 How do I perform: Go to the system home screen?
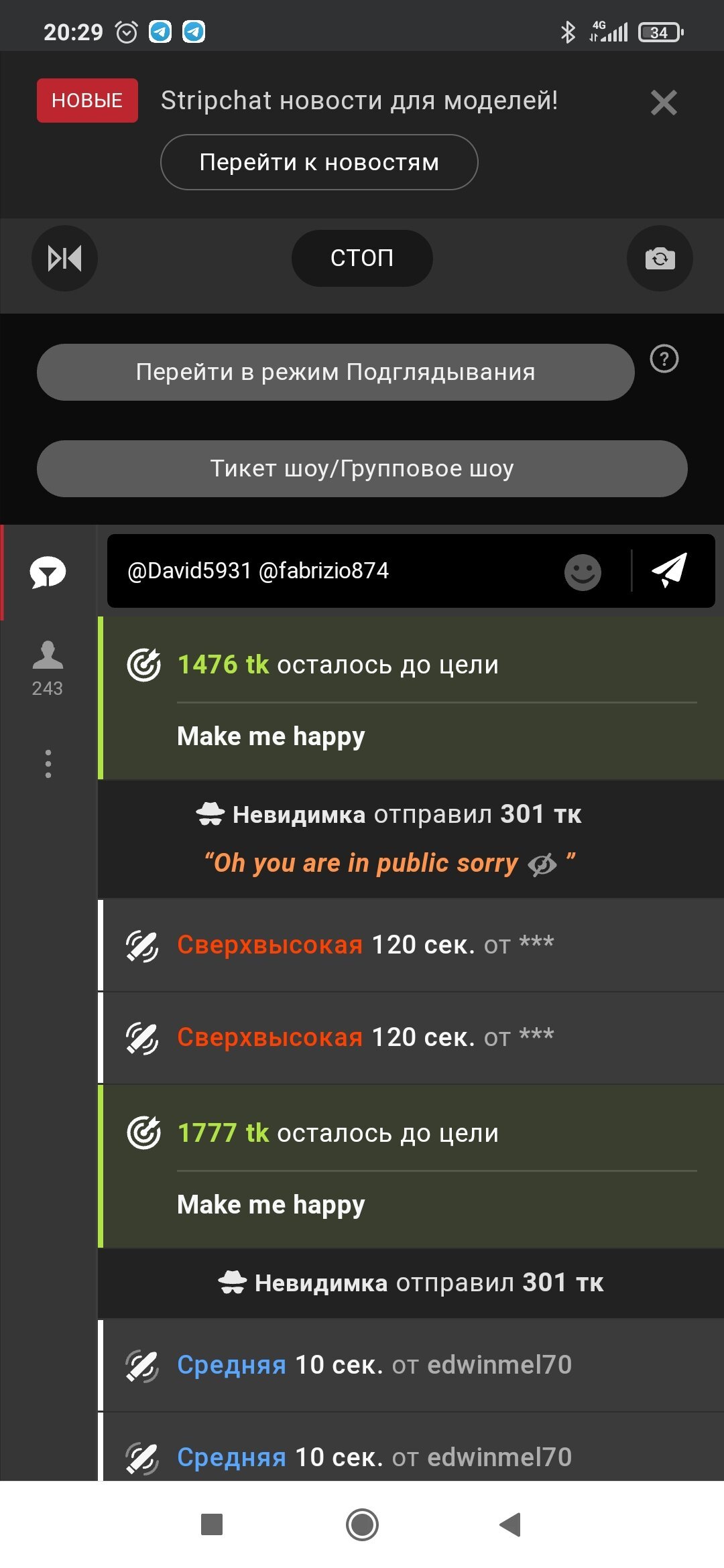click(362, 1524)
